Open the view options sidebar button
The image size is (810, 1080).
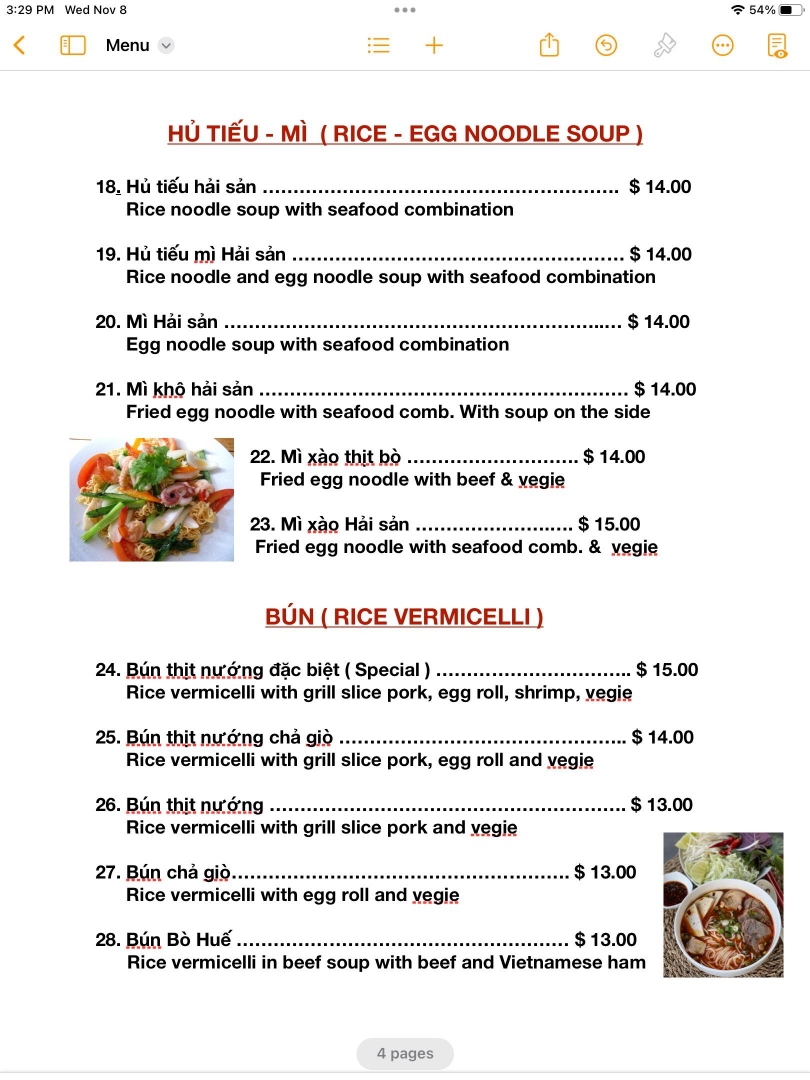73,45
